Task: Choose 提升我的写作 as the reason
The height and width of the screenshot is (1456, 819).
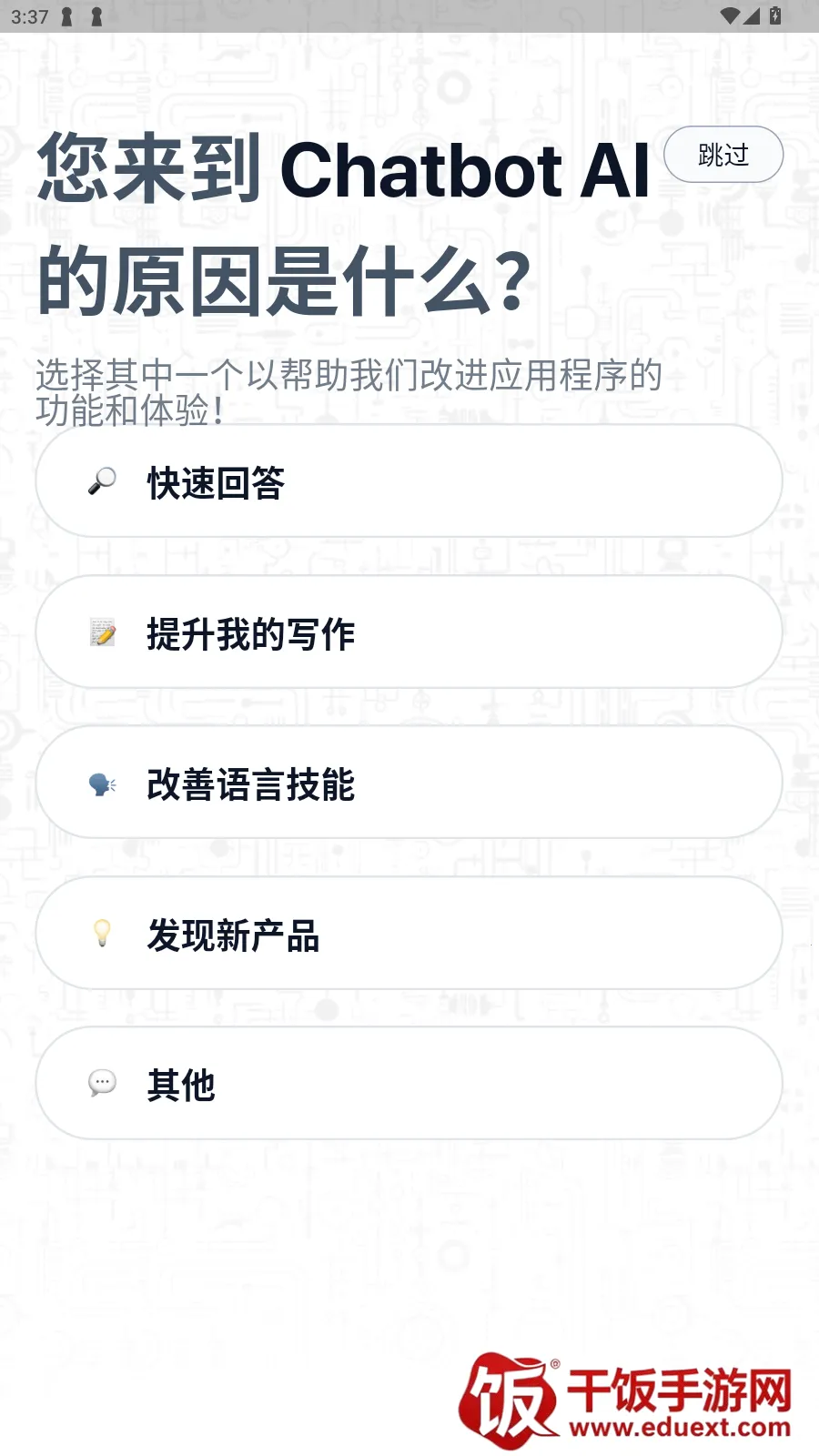Action: pyautogui.click(x=409, y=632)
